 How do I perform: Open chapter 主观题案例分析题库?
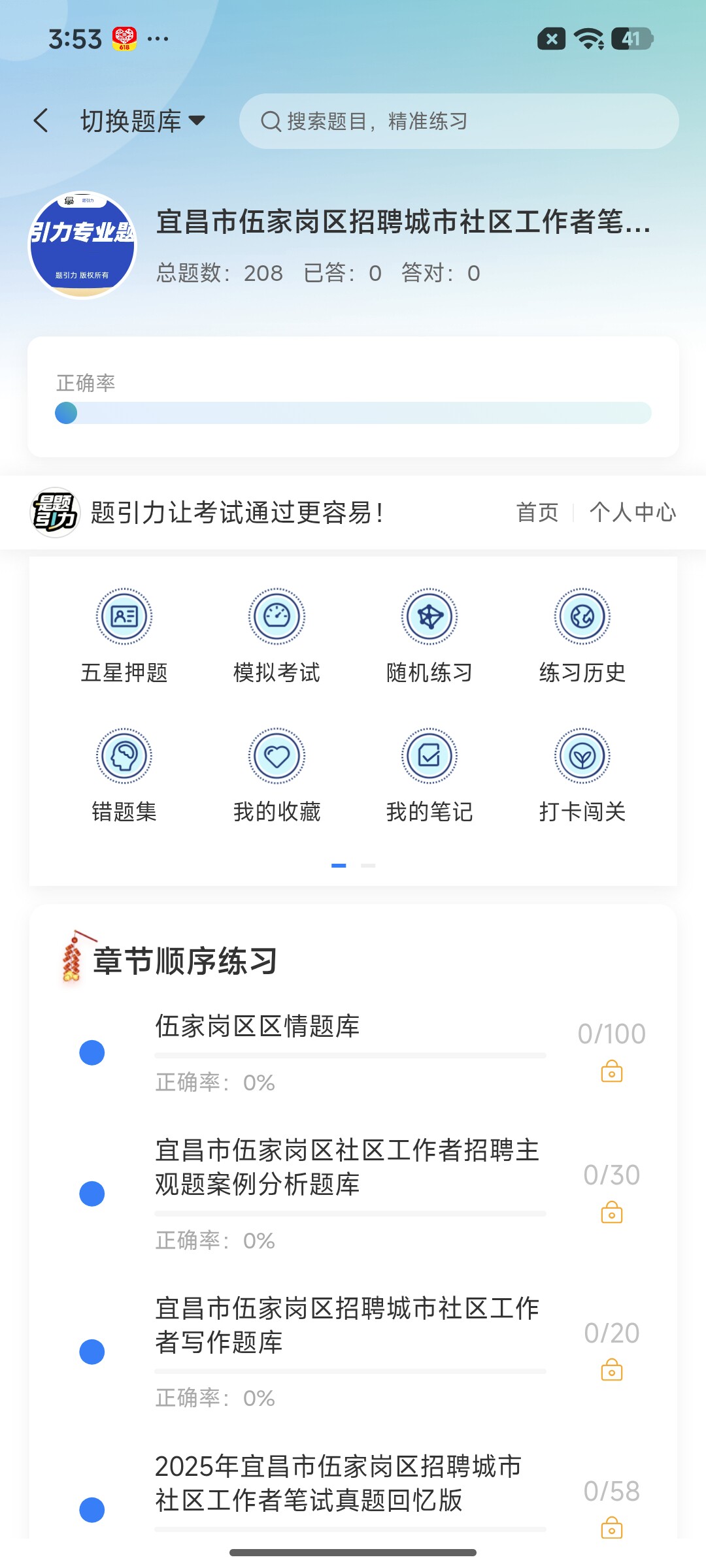(x=353, y=1194)
